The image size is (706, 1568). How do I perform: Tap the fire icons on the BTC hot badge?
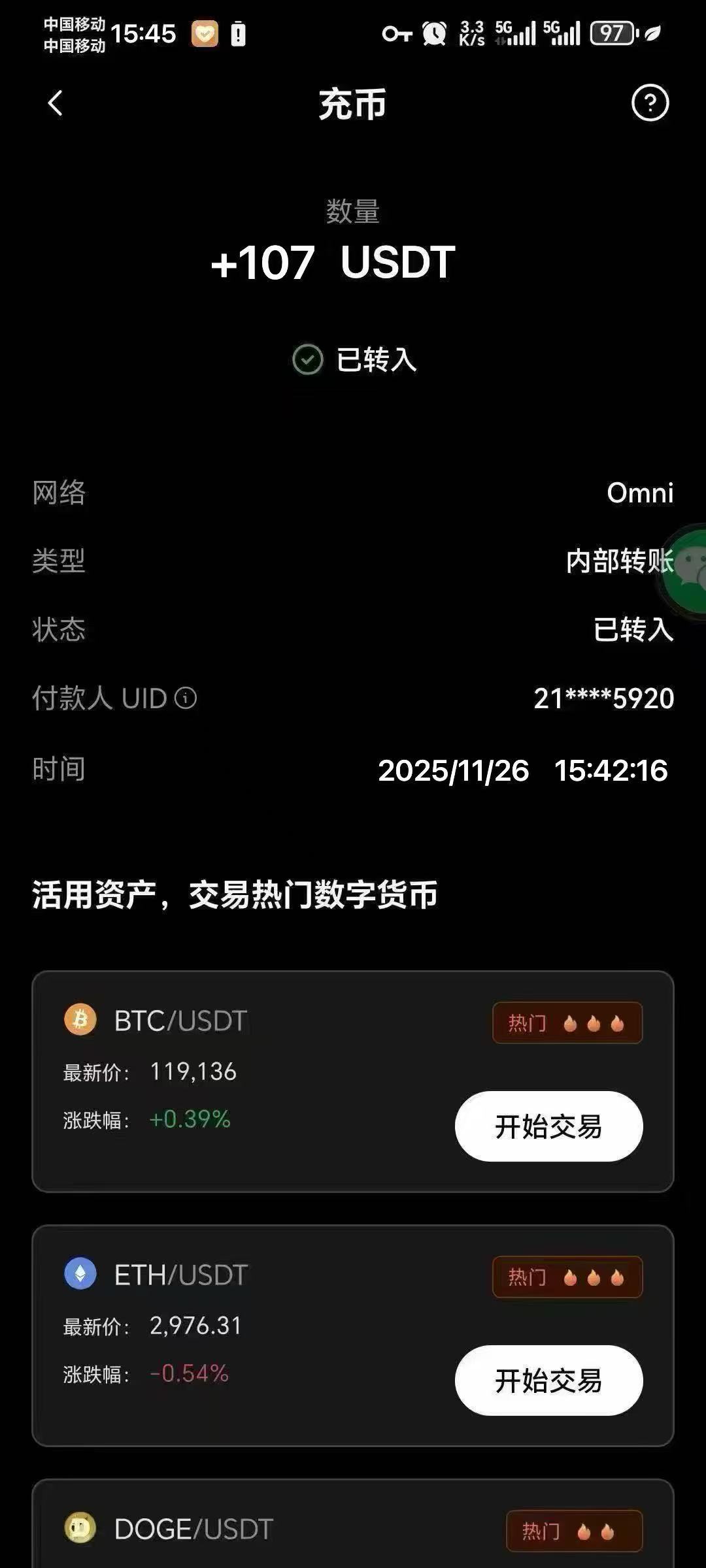click(595, 1022)
